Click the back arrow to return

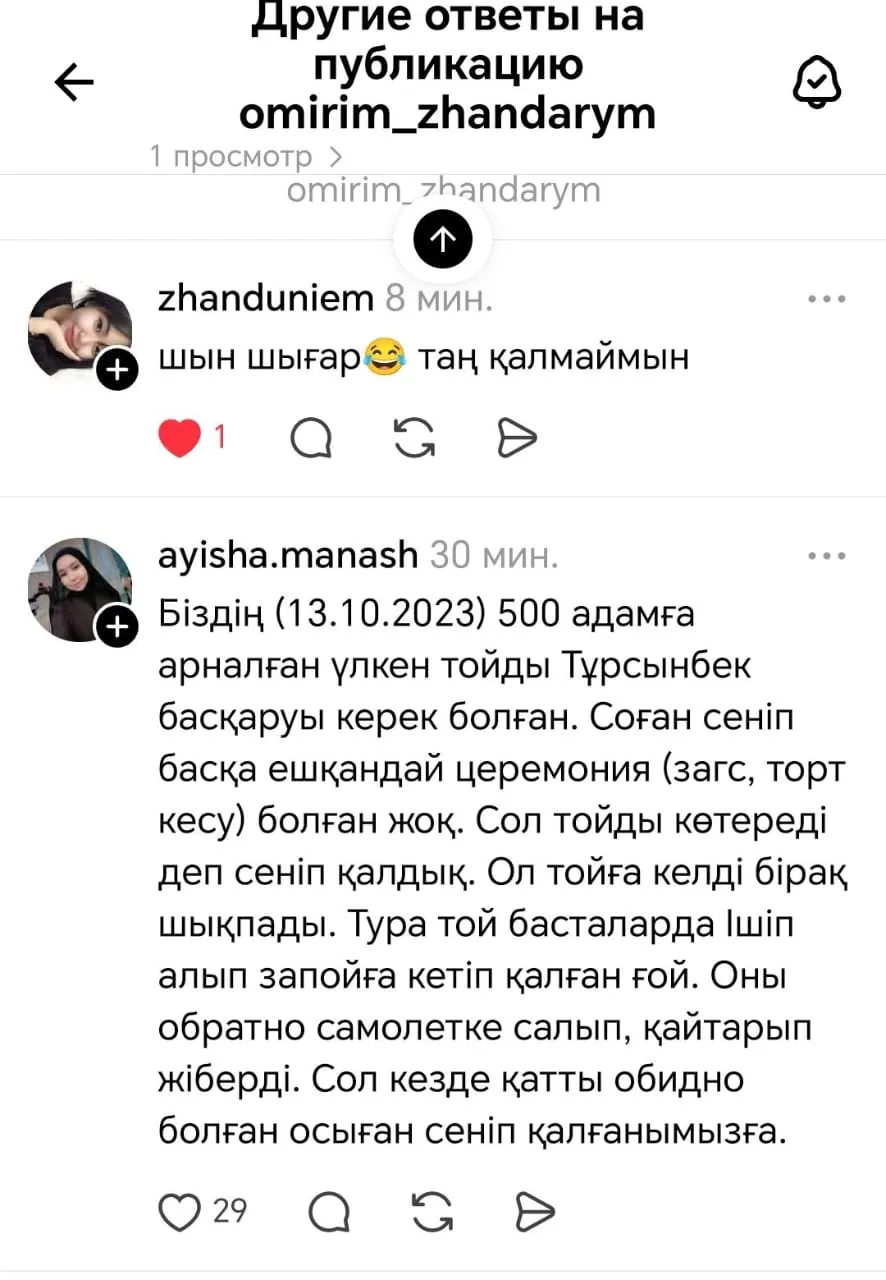tap(74, 83)
